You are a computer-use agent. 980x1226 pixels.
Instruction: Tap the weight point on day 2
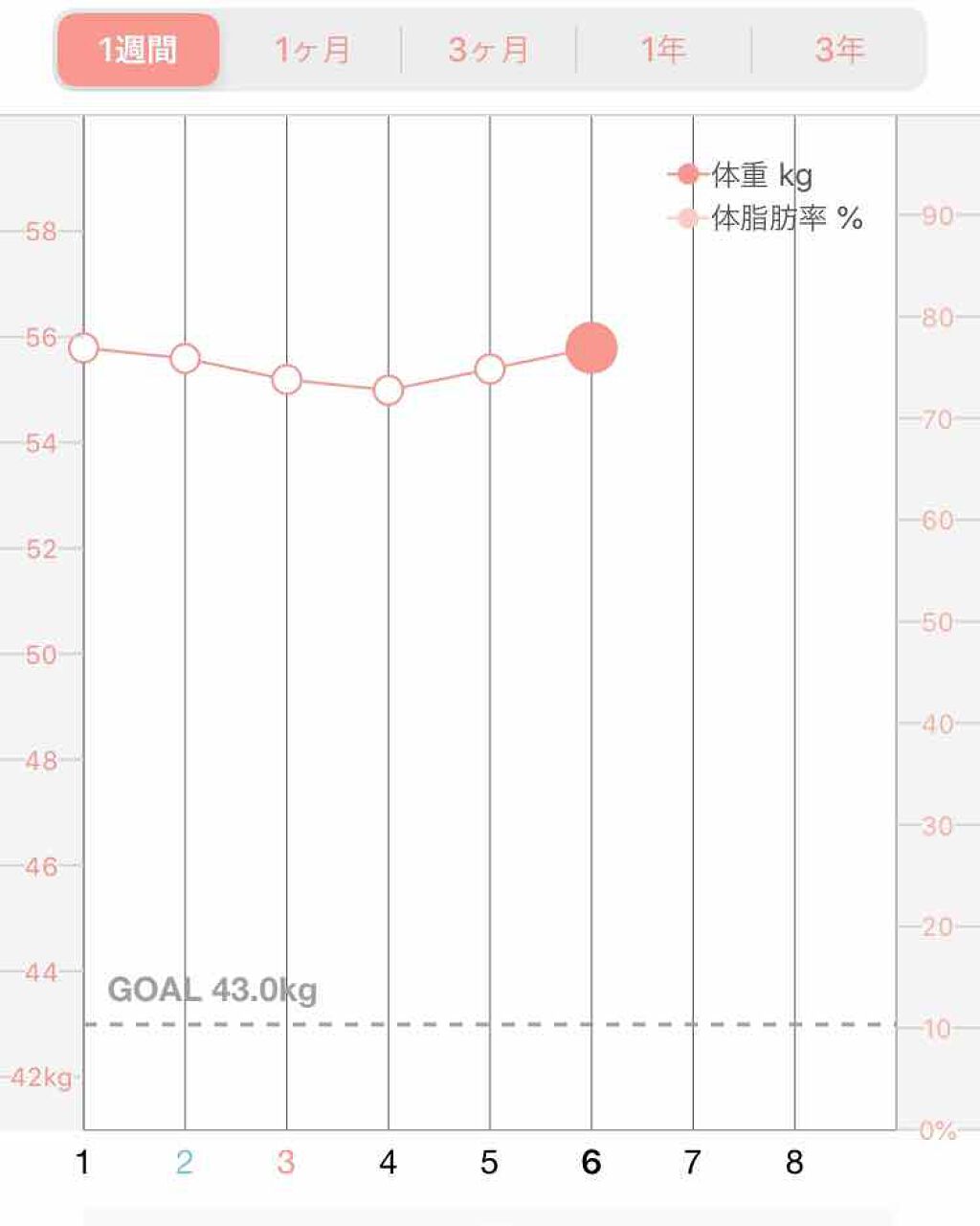tap(185, 359)
